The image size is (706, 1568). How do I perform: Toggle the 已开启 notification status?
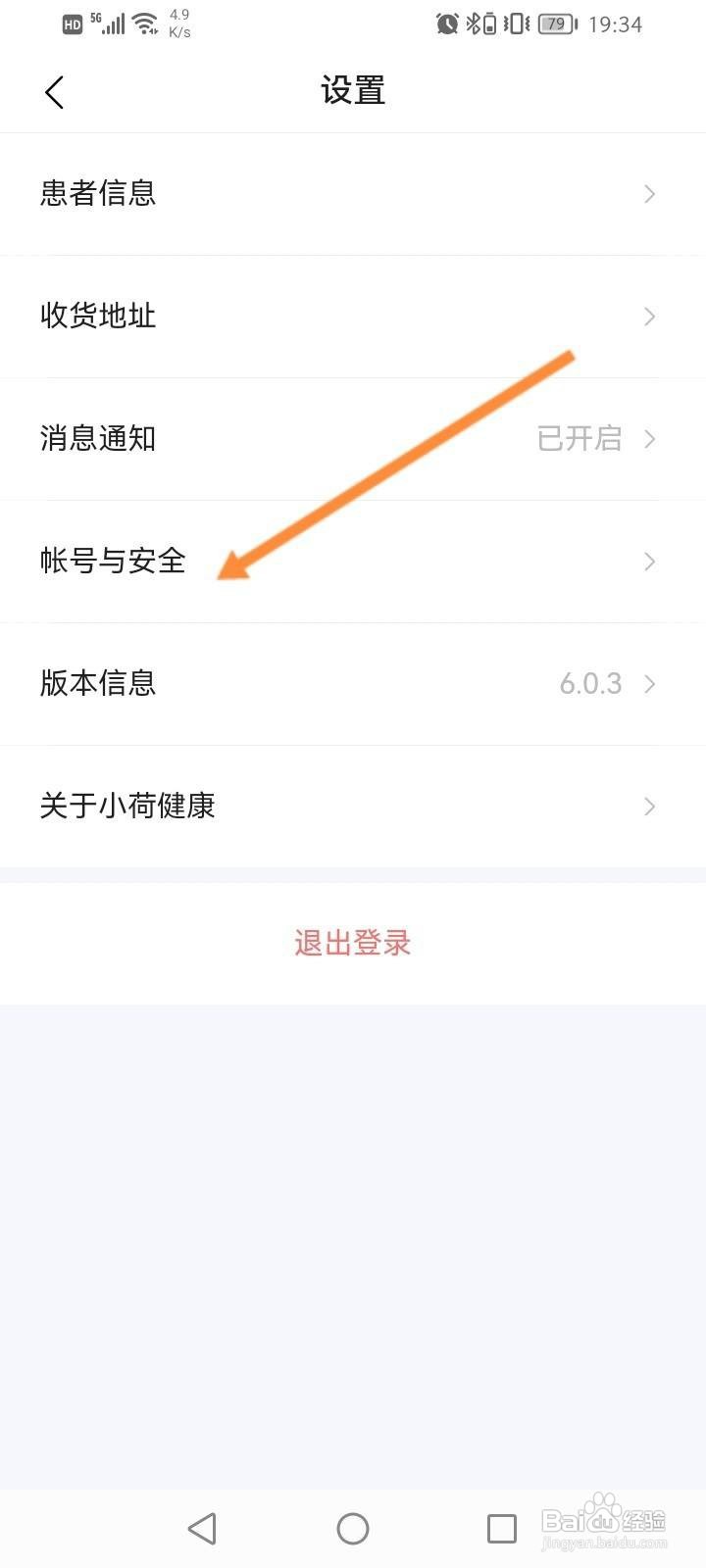[580, 439]
